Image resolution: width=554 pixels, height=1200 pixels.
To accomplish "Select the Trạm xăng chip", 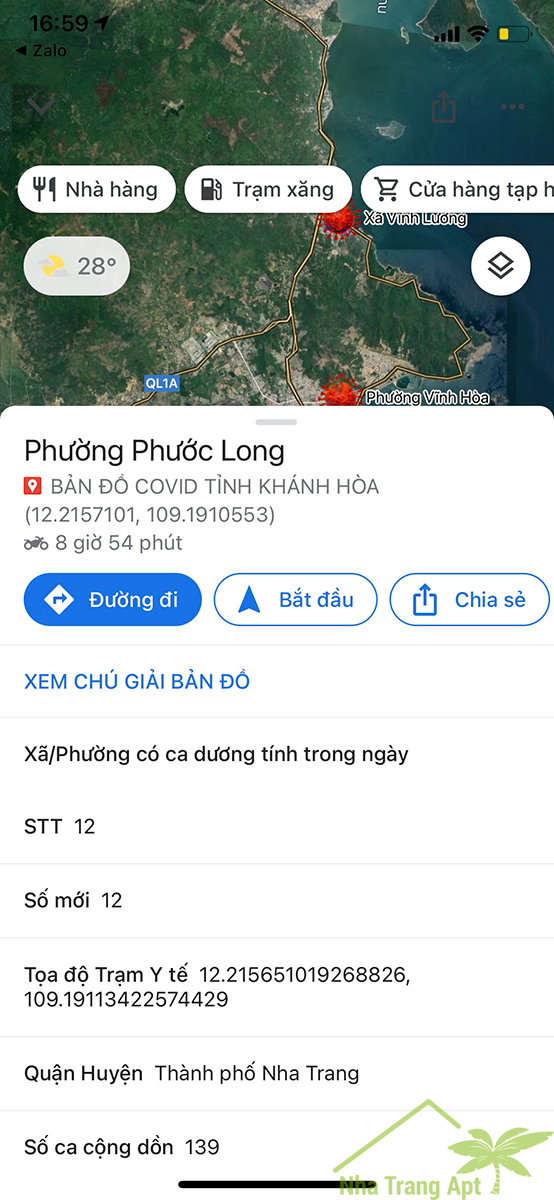I will click(268, 189).
